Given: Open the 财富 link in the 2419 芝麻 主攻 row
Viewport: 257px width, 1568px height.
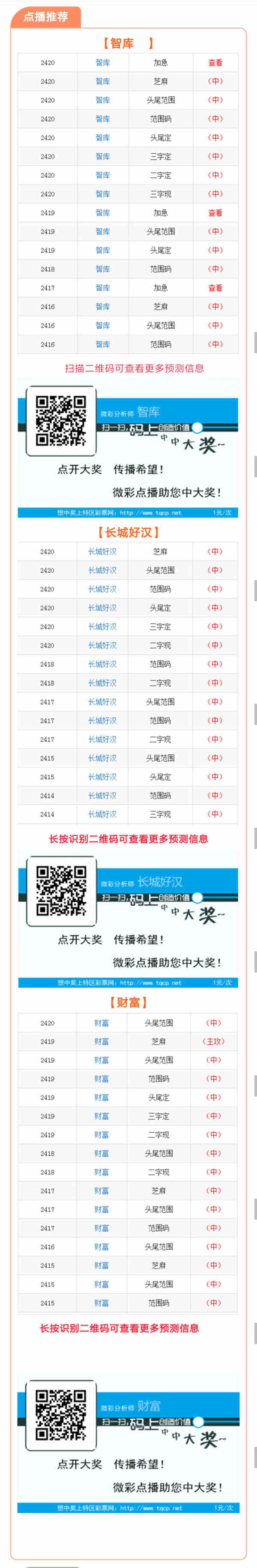Looking at the screenshot, I should (101, 1041).
